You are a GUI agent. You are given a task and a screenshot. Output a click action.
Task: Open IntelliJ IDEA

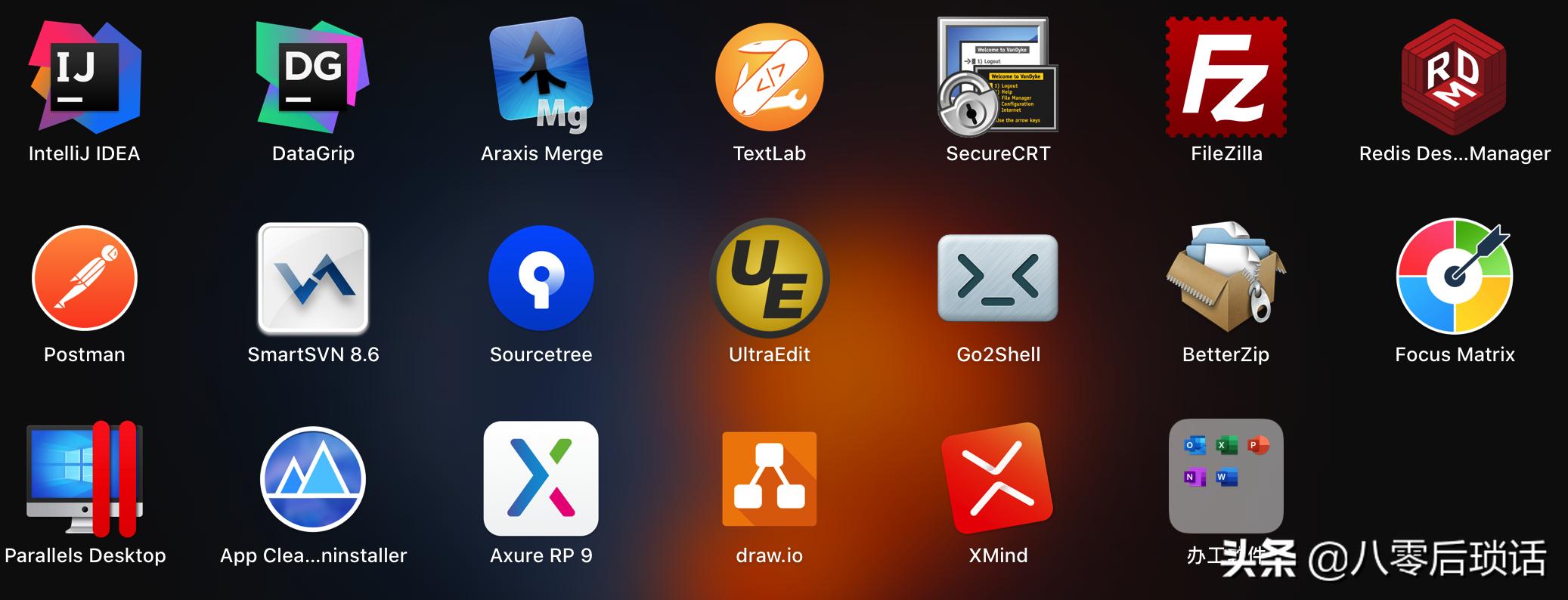[x=85, y=77]
